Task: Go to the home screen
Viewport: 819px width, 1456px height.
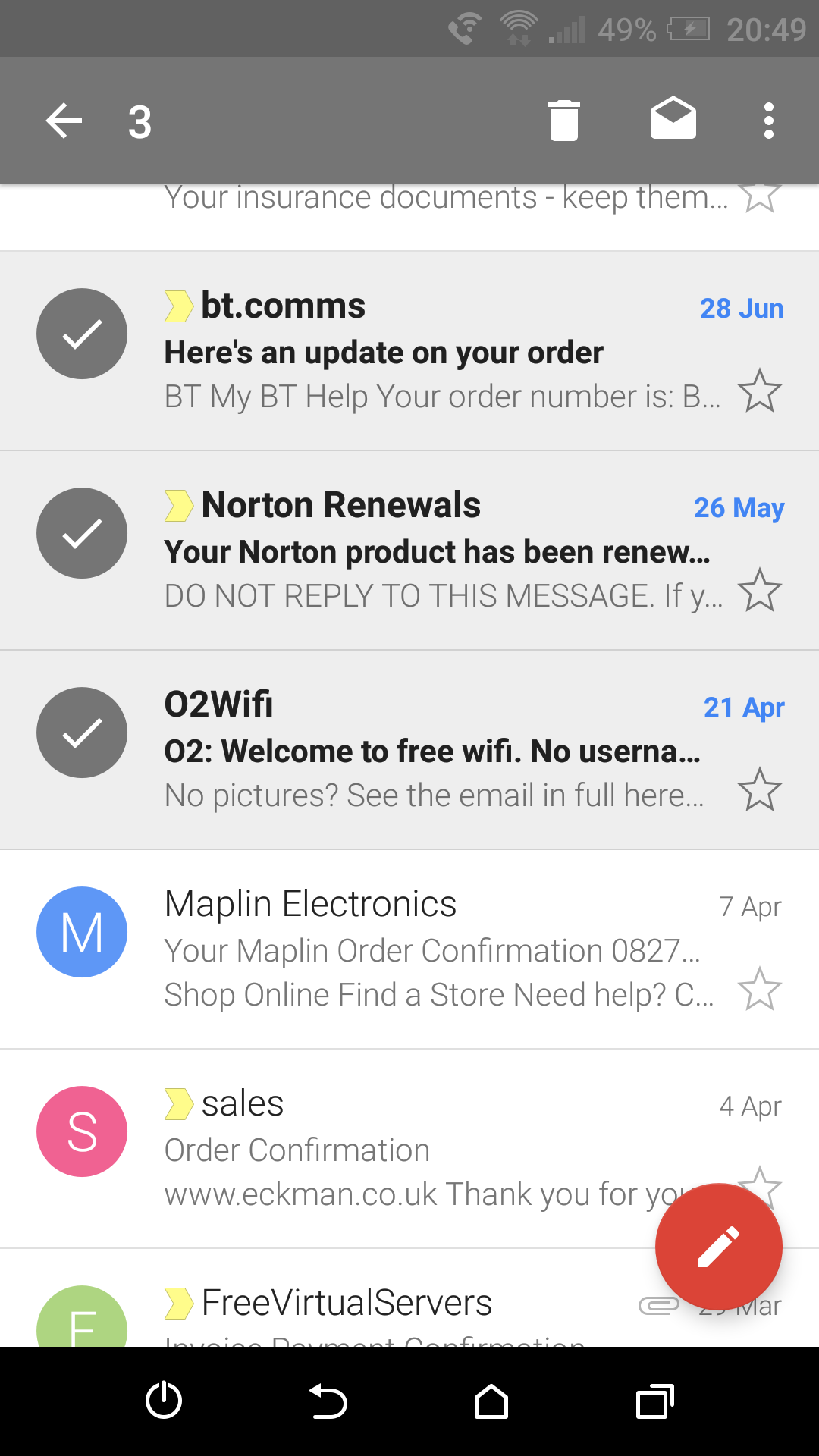Action: pos(491,1401)
